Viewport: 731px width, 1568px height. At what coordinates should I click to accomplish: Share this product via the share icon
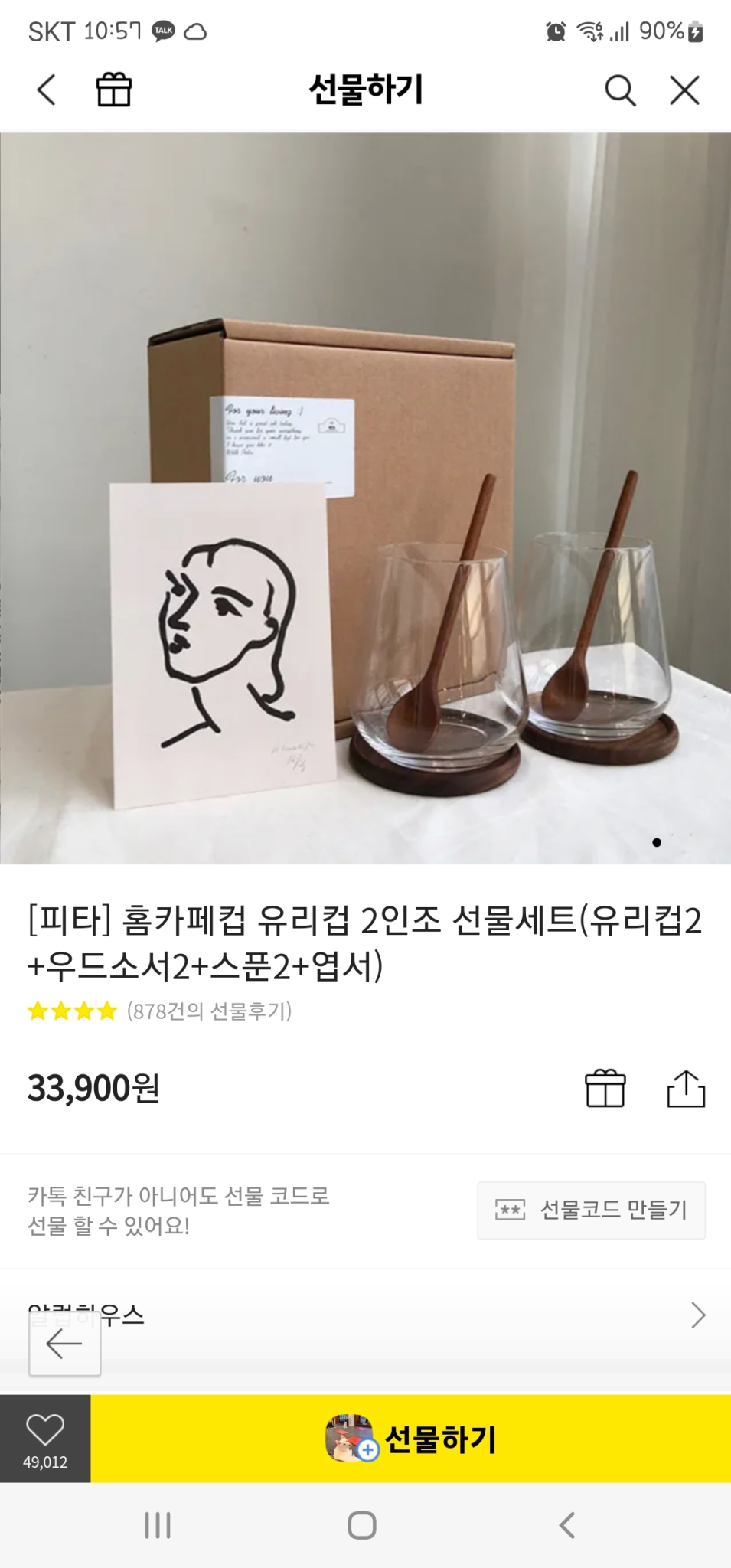(687, 1089)
